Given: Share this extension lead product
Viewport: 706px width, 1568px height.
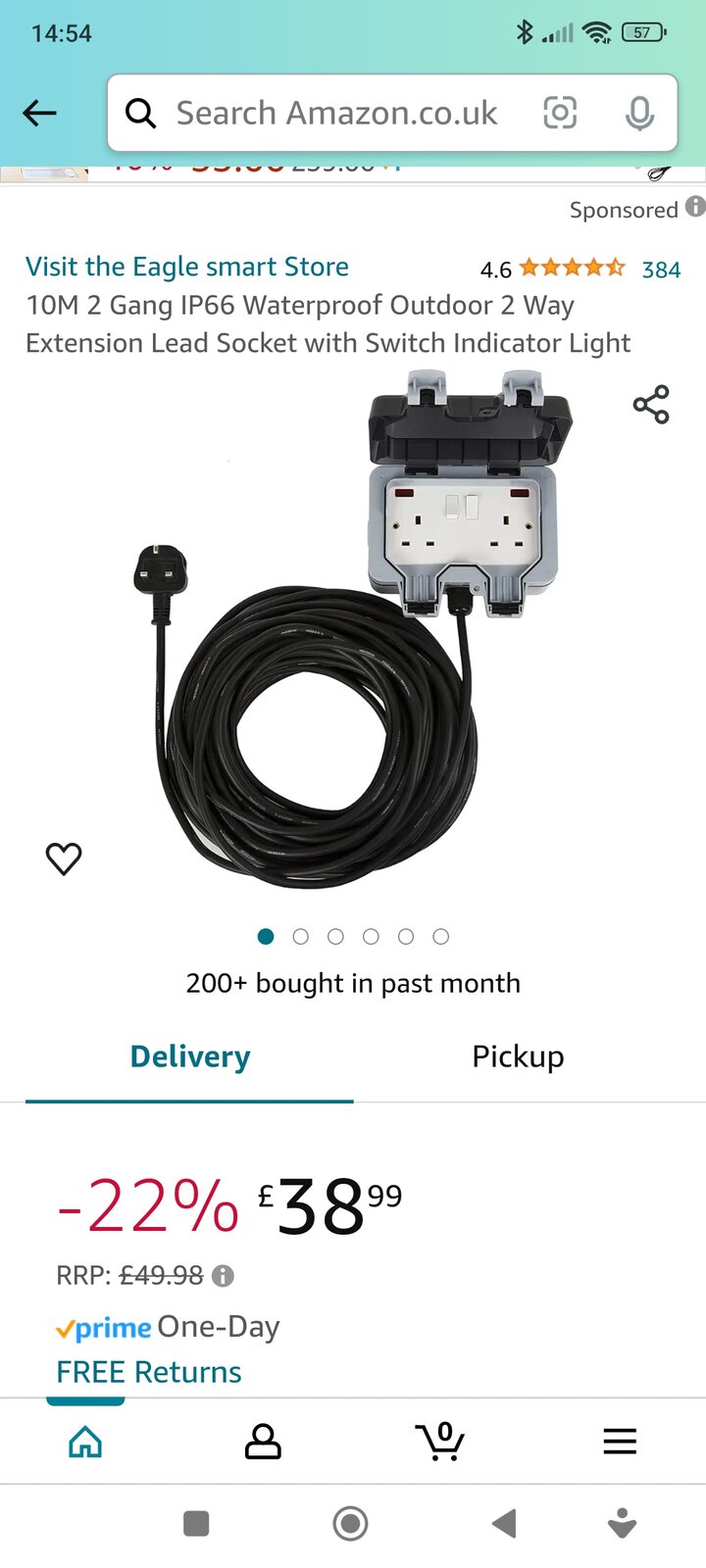Looking at the screenshot, I should (x=651, y=404).
